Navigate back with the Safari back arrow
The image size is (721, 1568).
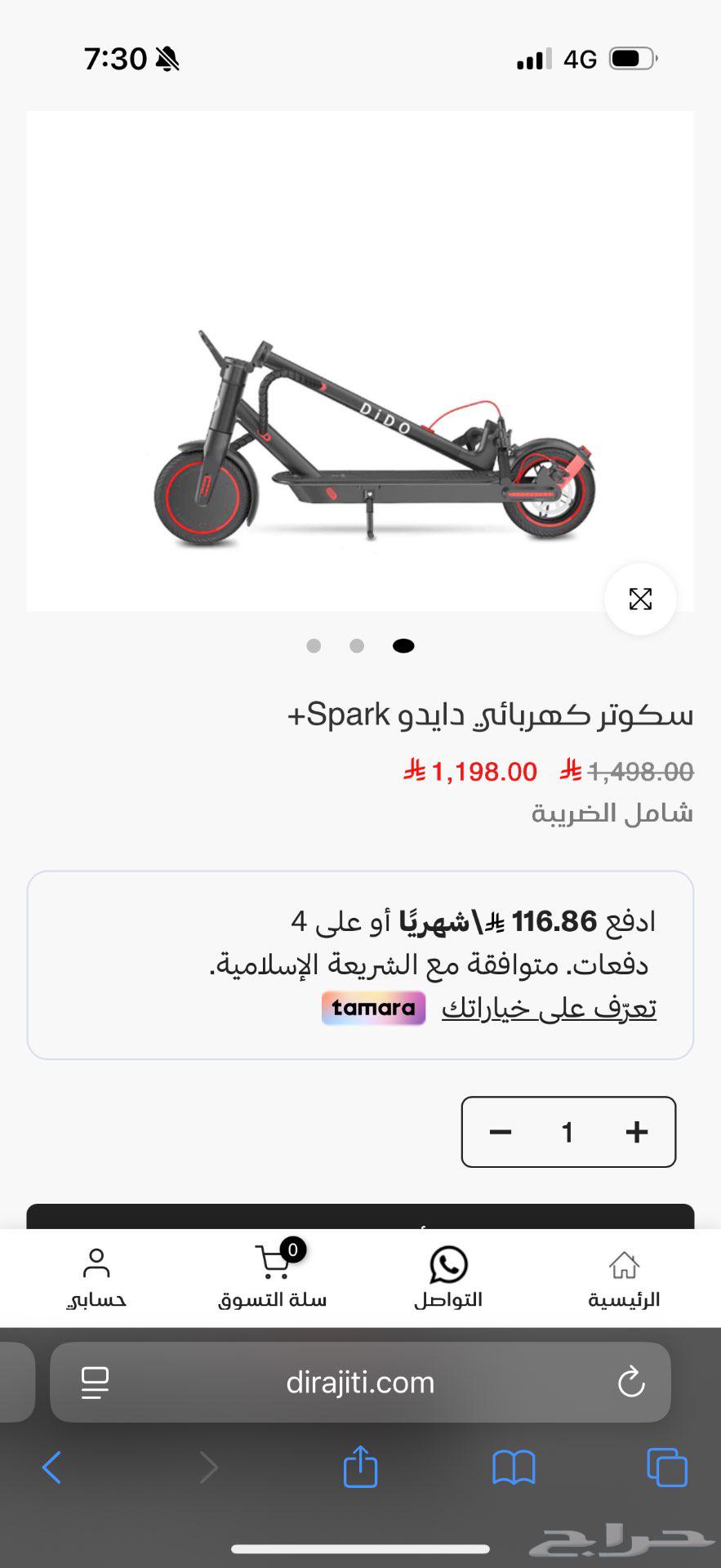click(51, 1467)
